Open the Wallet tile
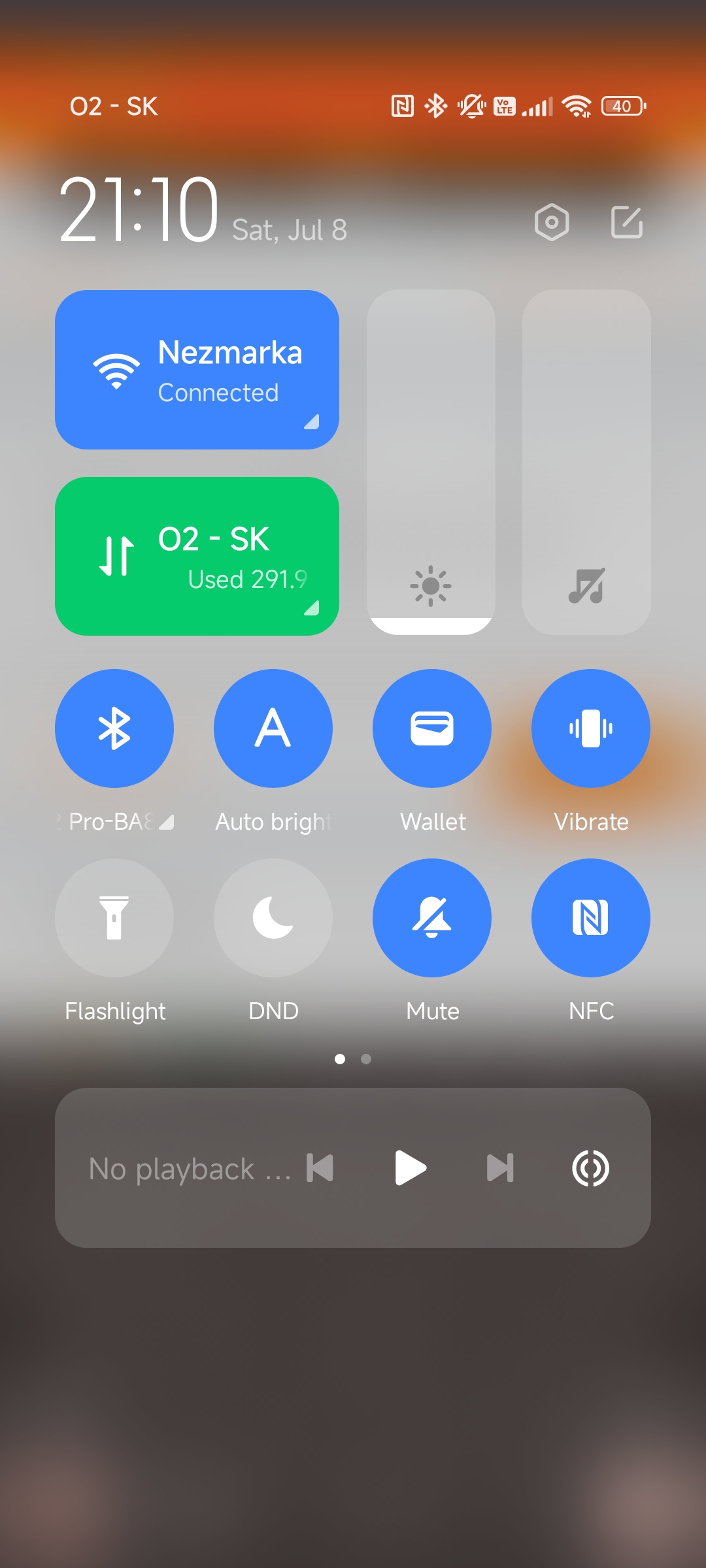The image size is (706, 1568). pos(432,728)
